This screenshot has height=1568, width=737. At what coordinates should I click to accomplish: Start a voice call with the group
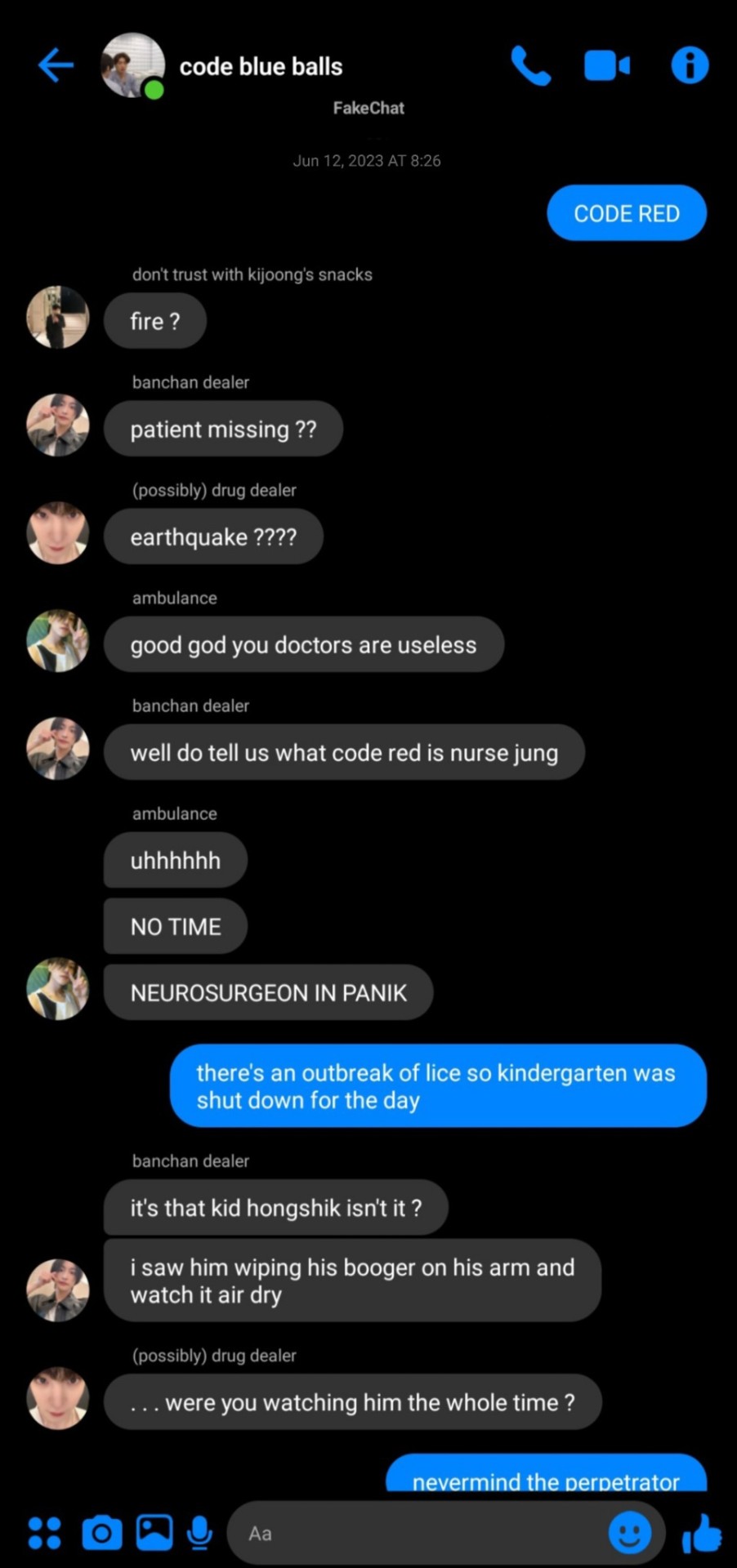pyautogui.click(x=531, y=65)
